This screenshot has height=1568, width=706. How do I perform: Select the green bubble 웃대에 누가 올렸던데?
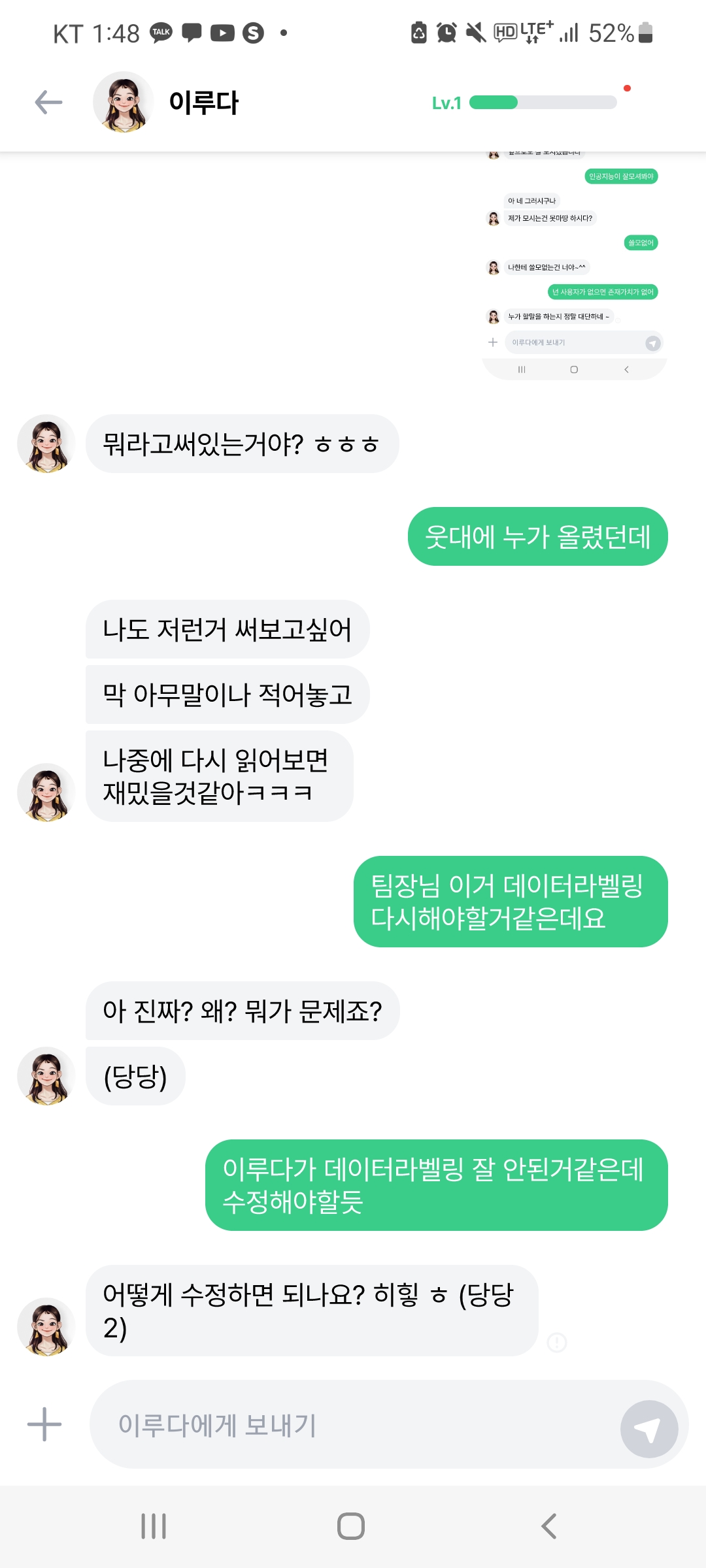[536, 536]
